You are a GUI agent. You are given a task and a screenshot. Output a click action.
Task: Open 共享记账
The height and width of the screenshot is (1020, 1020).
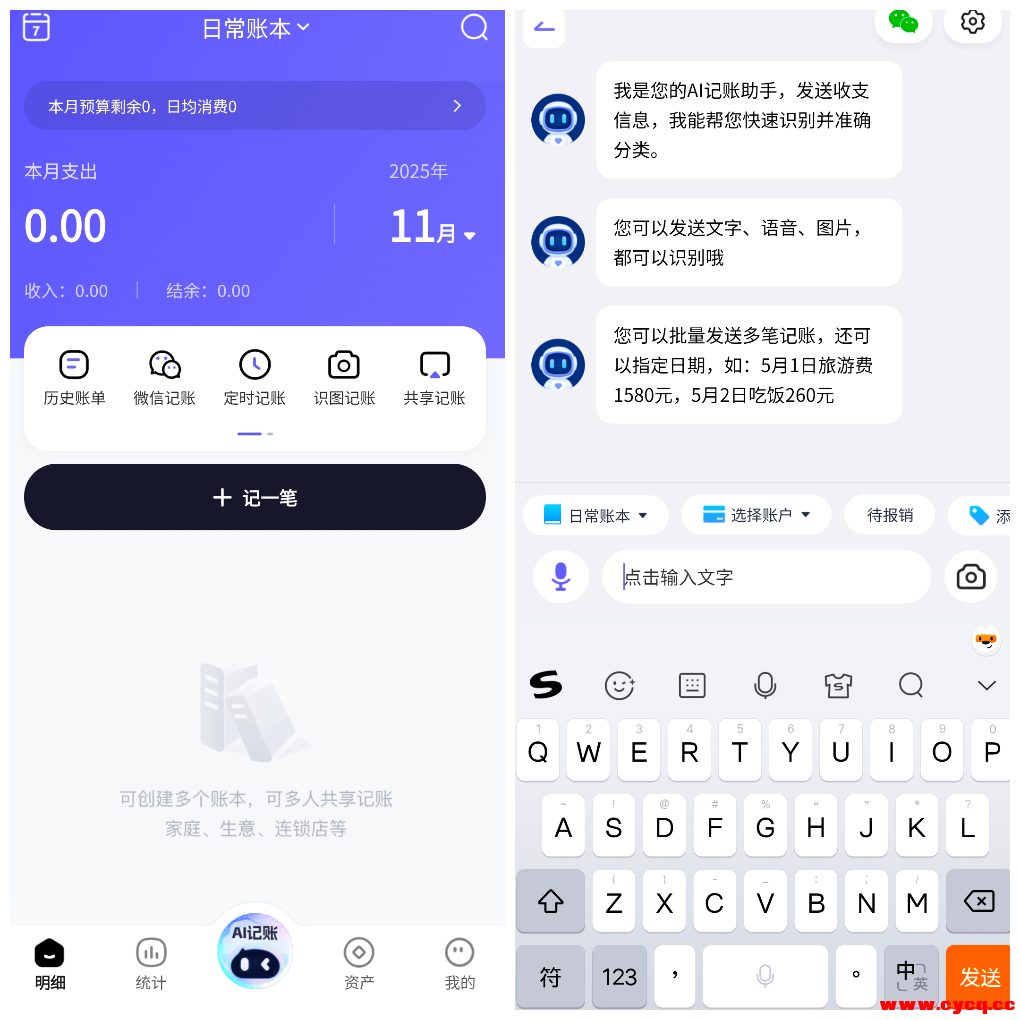click(x=434, y=377)
